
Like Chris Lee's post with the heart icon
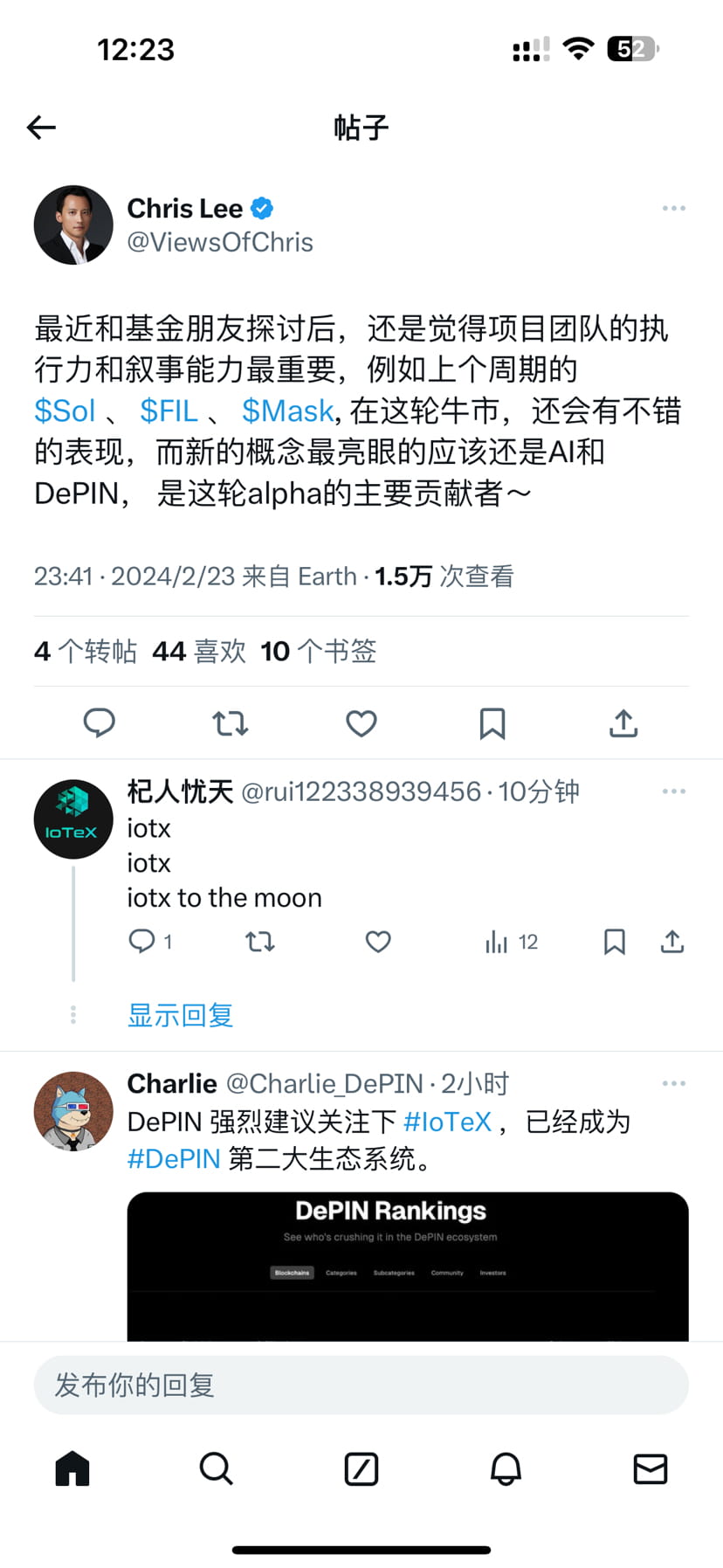[361, 723]
